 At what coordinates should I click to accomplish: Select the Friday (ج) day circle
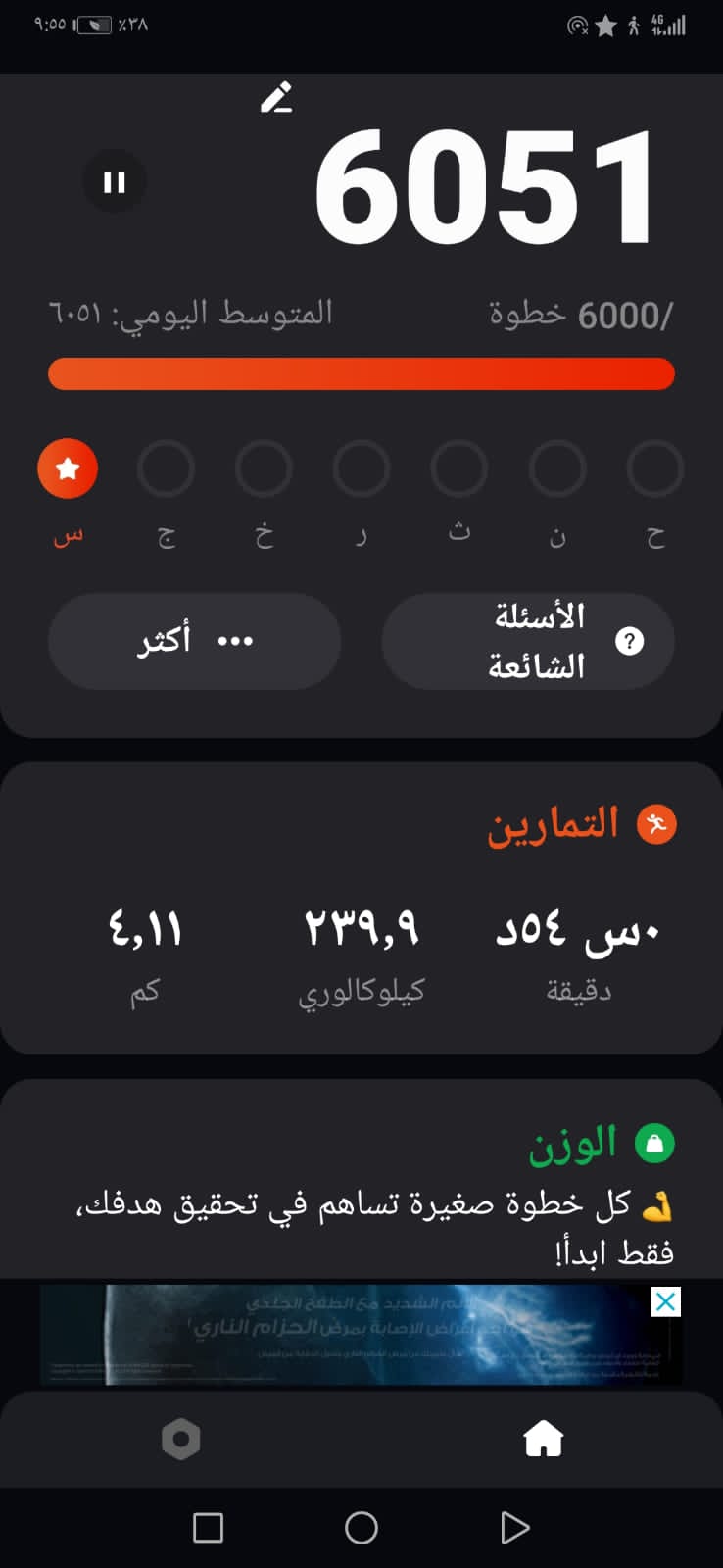pyautogui.click(x=166, y=468)
